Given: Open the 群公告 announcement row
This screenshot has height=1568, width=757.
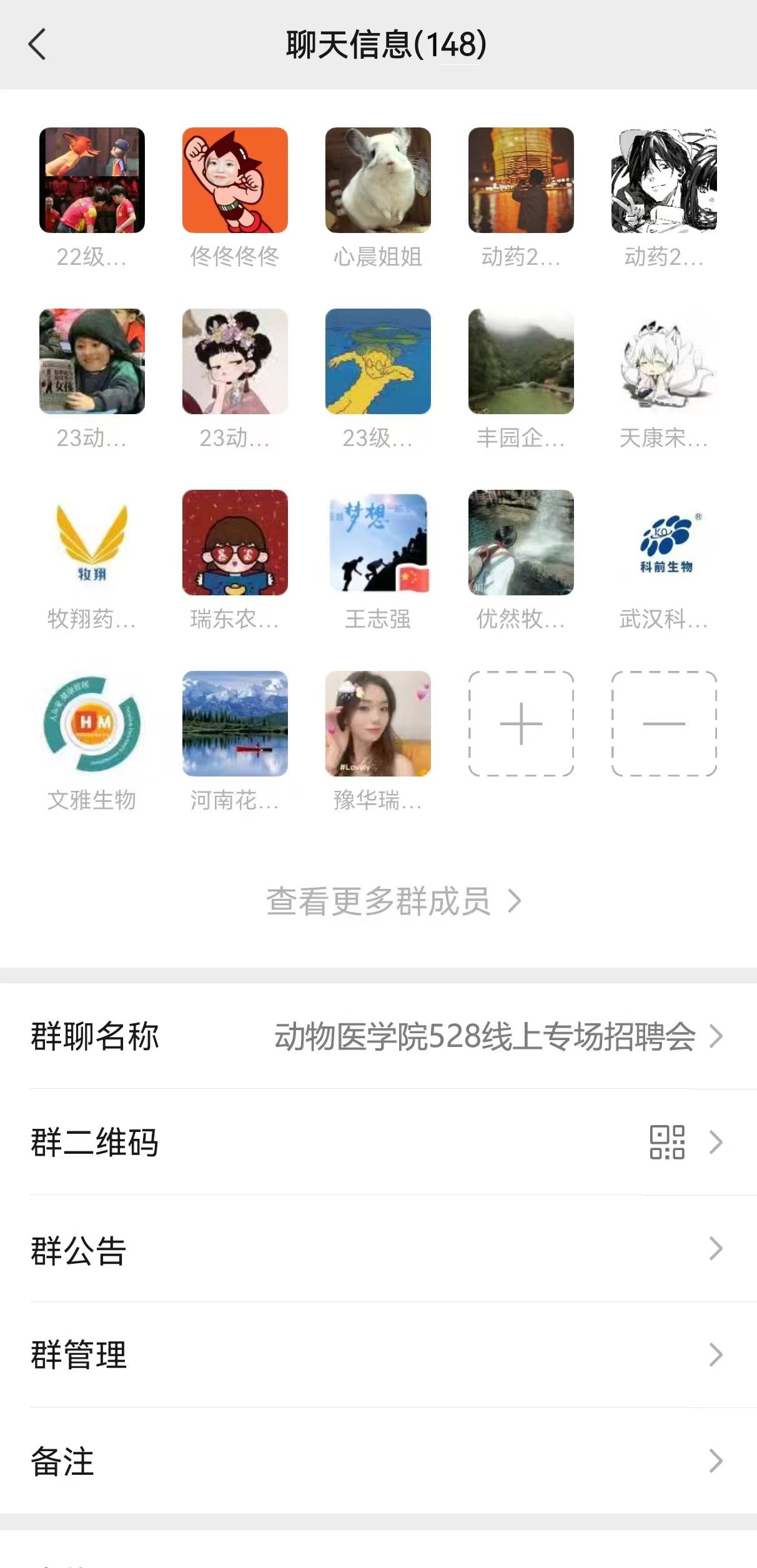Looking at the screenshot, I should click(x=378, y=1249).
